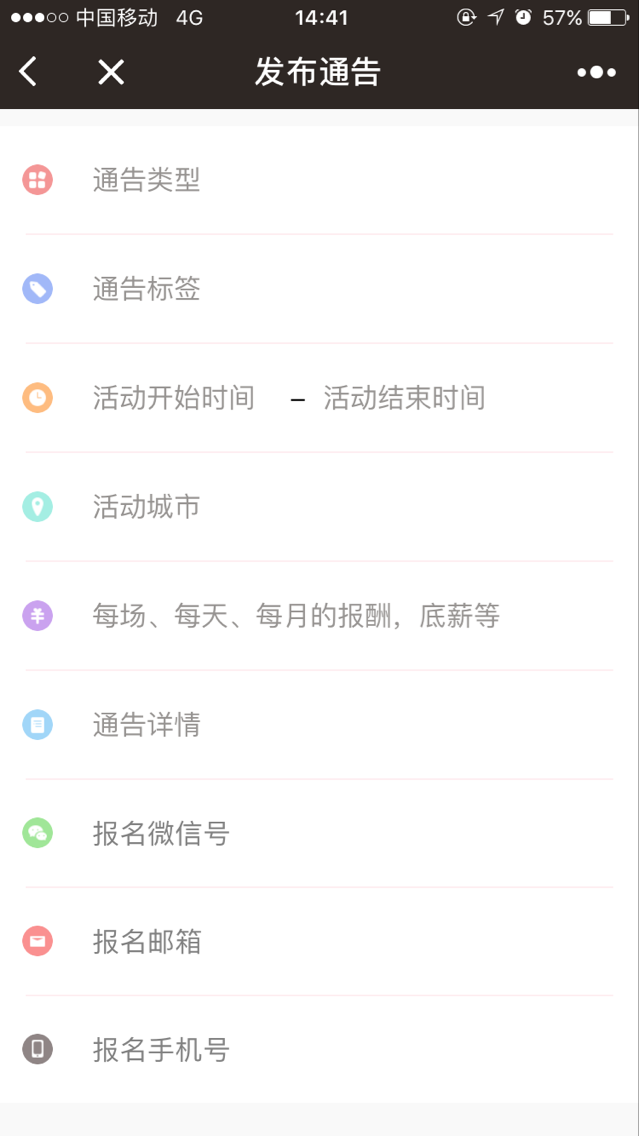The width and height of the screenshot is (639, 1136).
Task: Pick the 活动城市
Action: point(147,507)
